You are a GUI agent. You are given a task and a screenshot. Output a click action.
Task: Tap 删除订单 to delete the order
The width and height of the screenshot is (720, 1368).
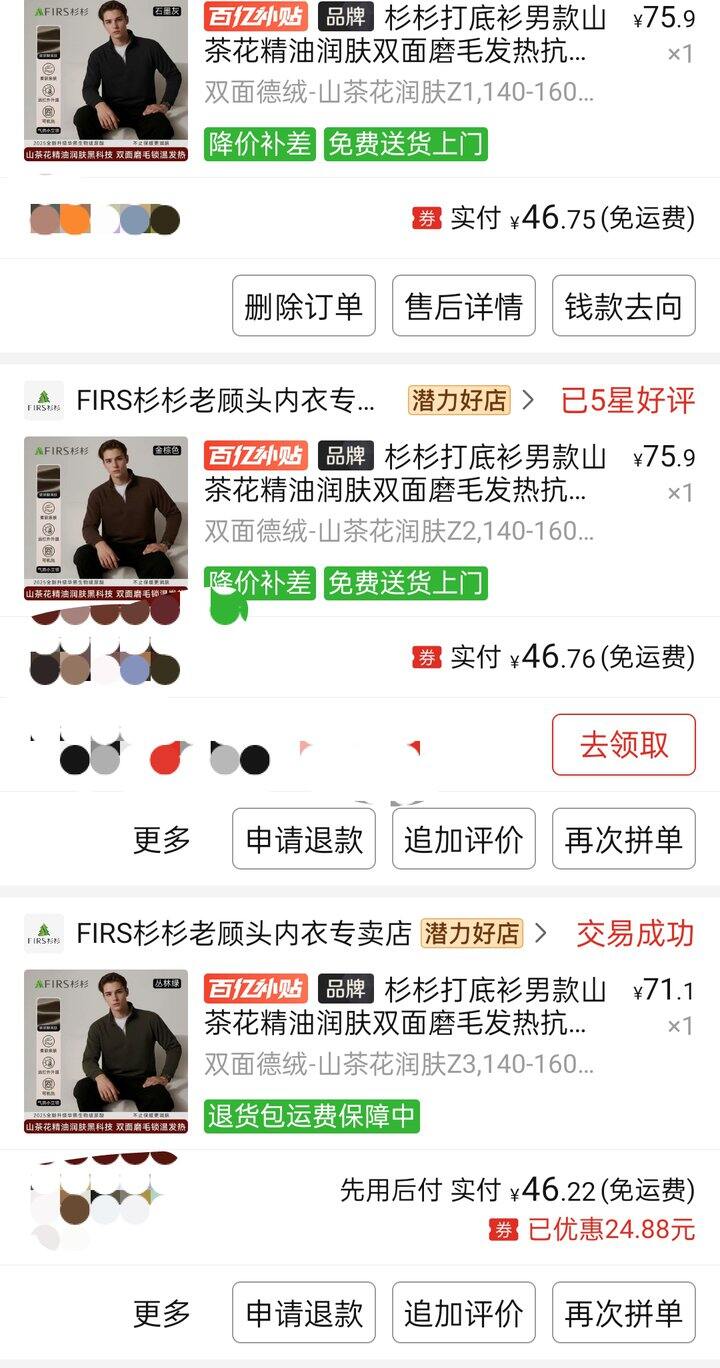[303, 306]
